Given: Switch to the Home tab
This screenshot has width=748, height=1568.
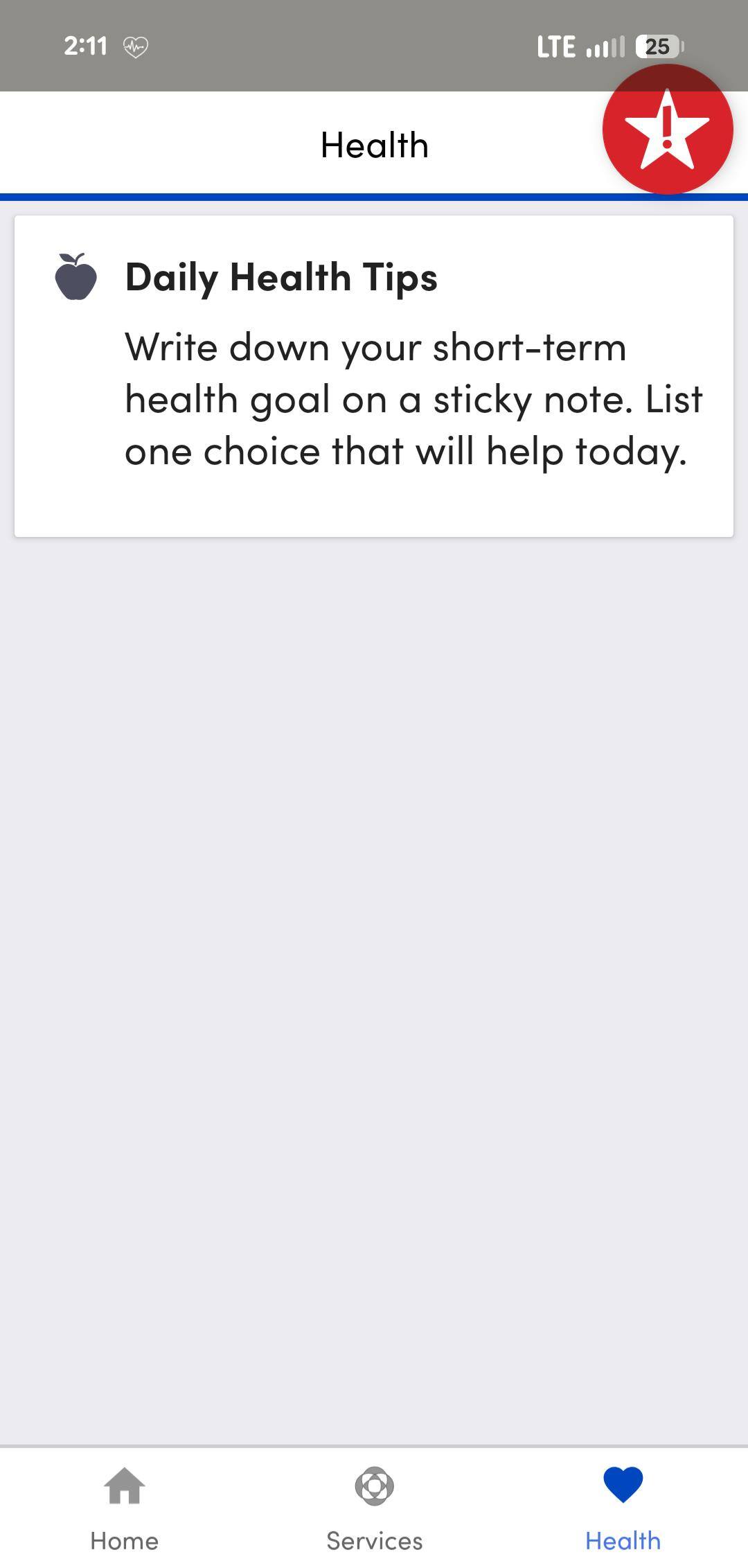Looking at the screenshot, I should coord(125,1508).
